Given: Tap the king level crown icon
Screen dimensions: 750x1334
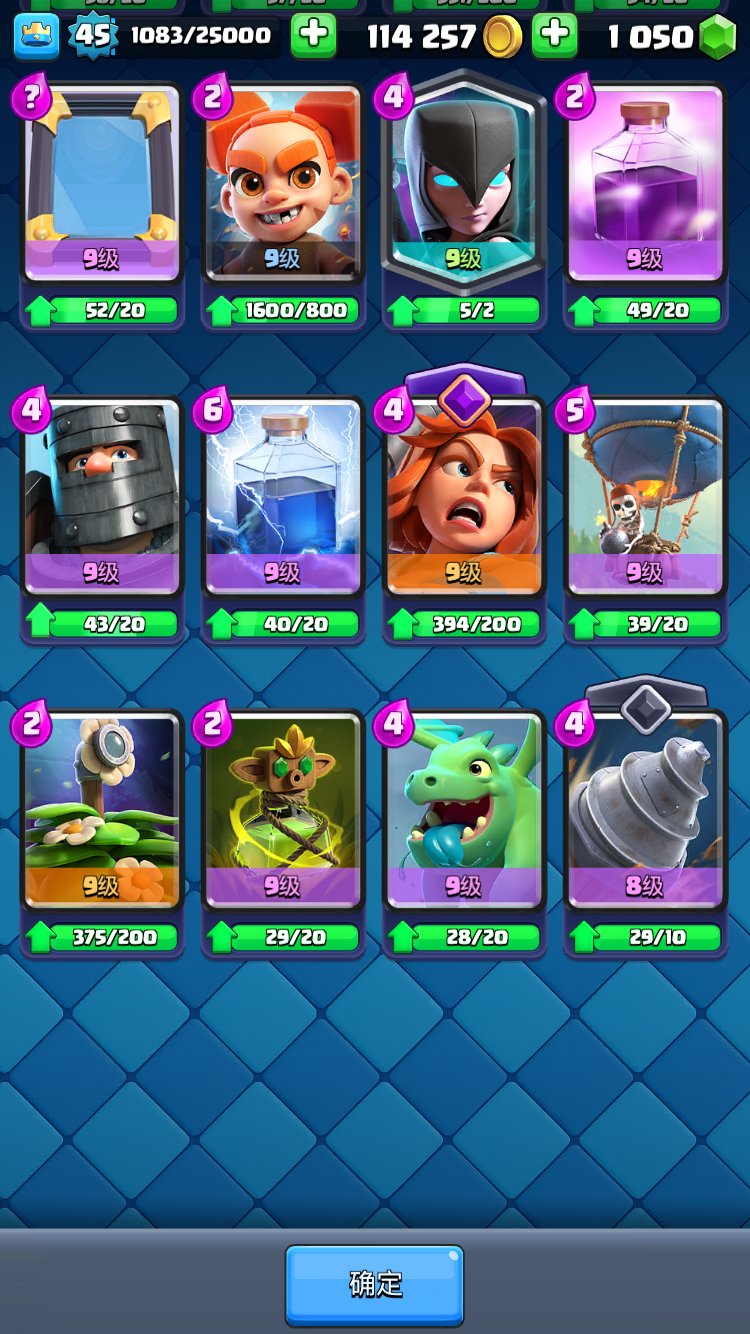Looking at the screenshot, I should [x=36, y=36].
